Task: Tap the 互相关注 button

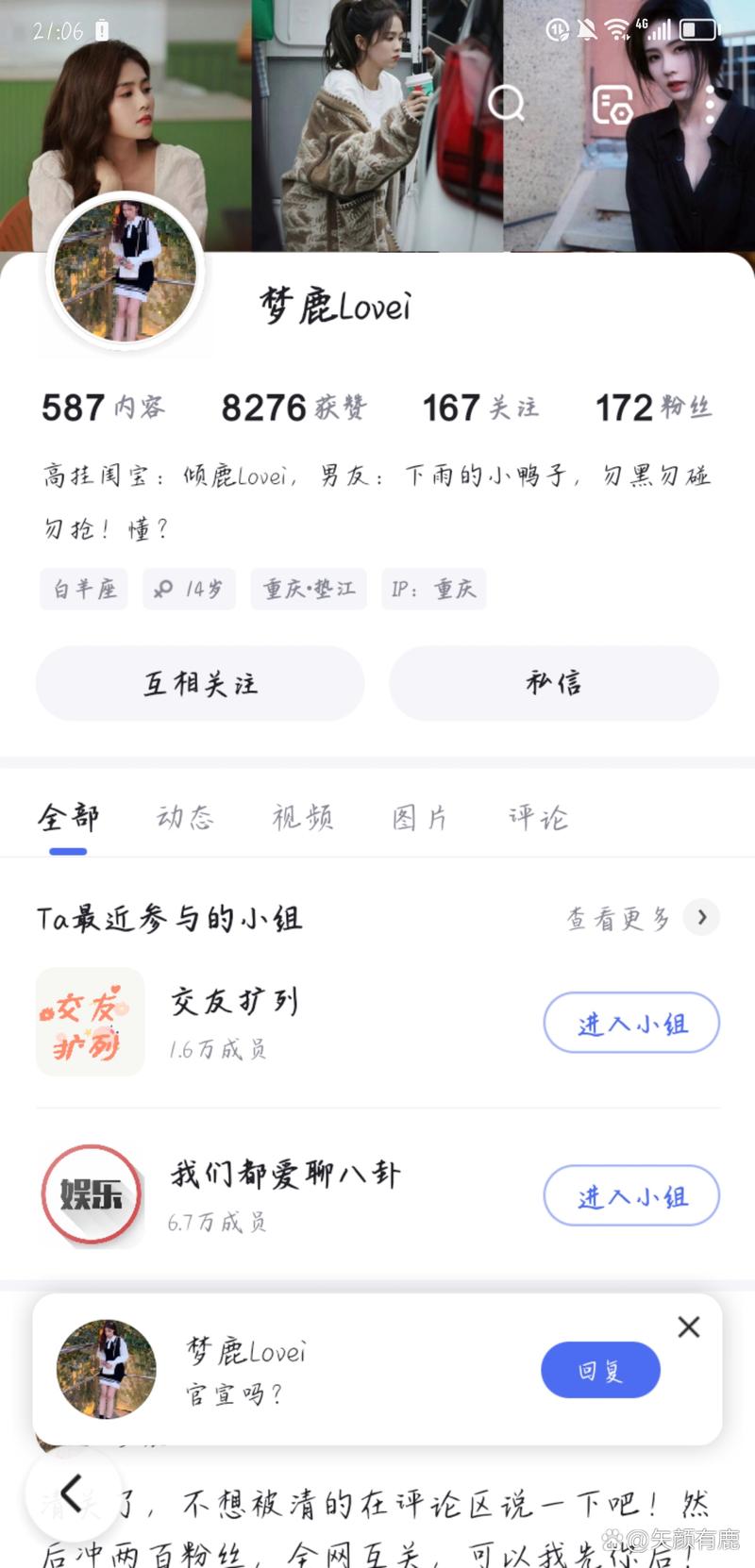Action: [x=200, y=683]
